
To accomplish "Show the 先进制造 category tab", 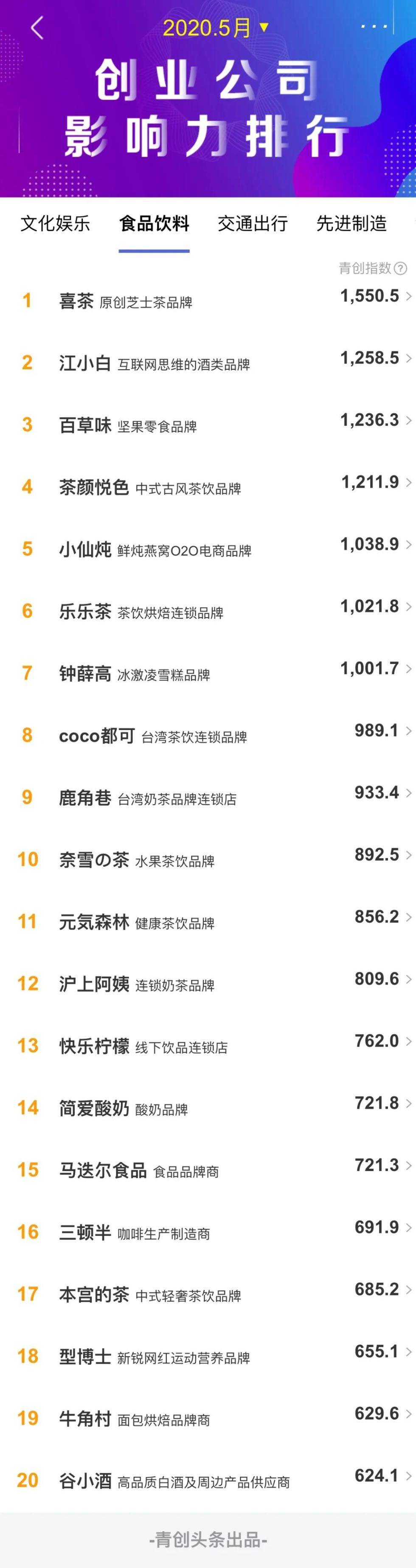I will tap(351, 223).
